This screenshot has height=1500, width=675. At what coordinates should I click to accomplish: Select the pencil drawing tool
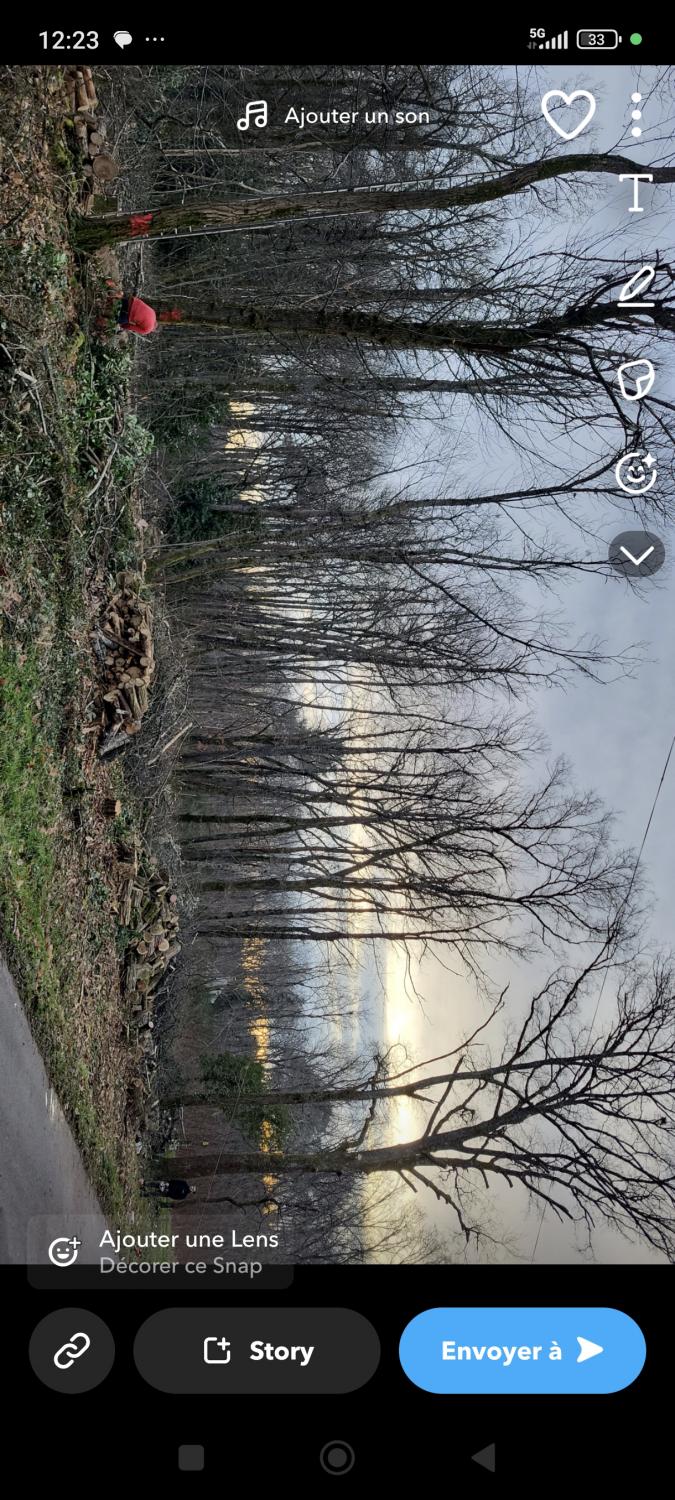coord(636,286)
